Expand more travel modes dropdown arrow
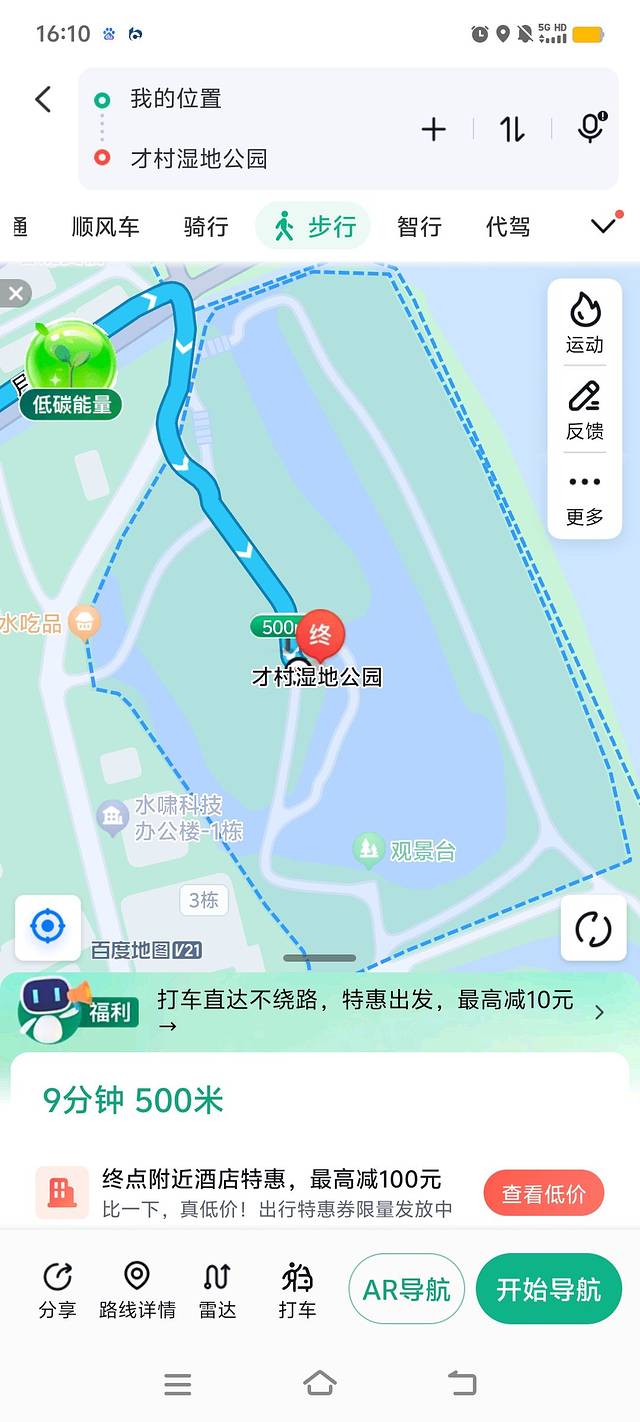The width and height of the screenshot is (640, 1422). 603,226
